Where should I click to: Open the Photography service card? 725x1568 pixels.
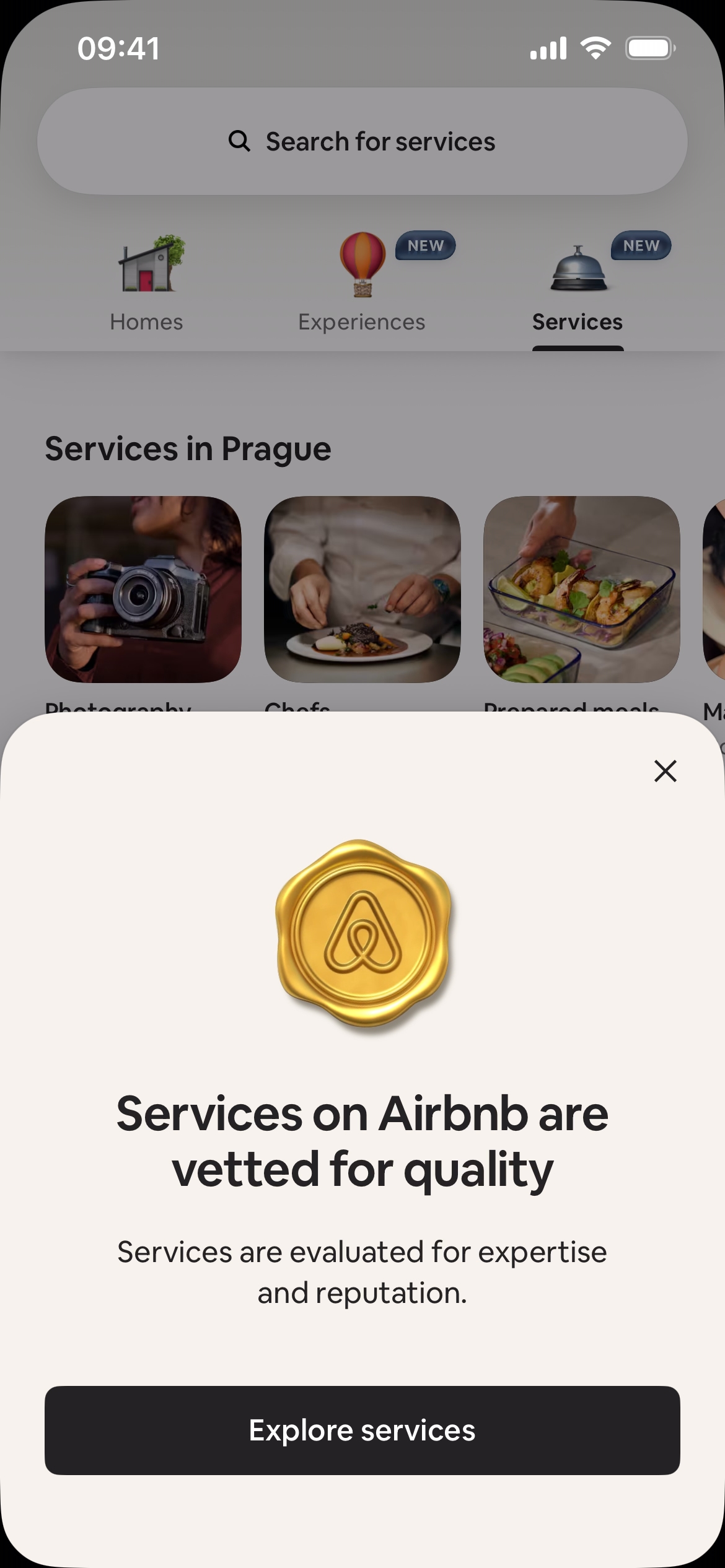[x=143, y=589]
